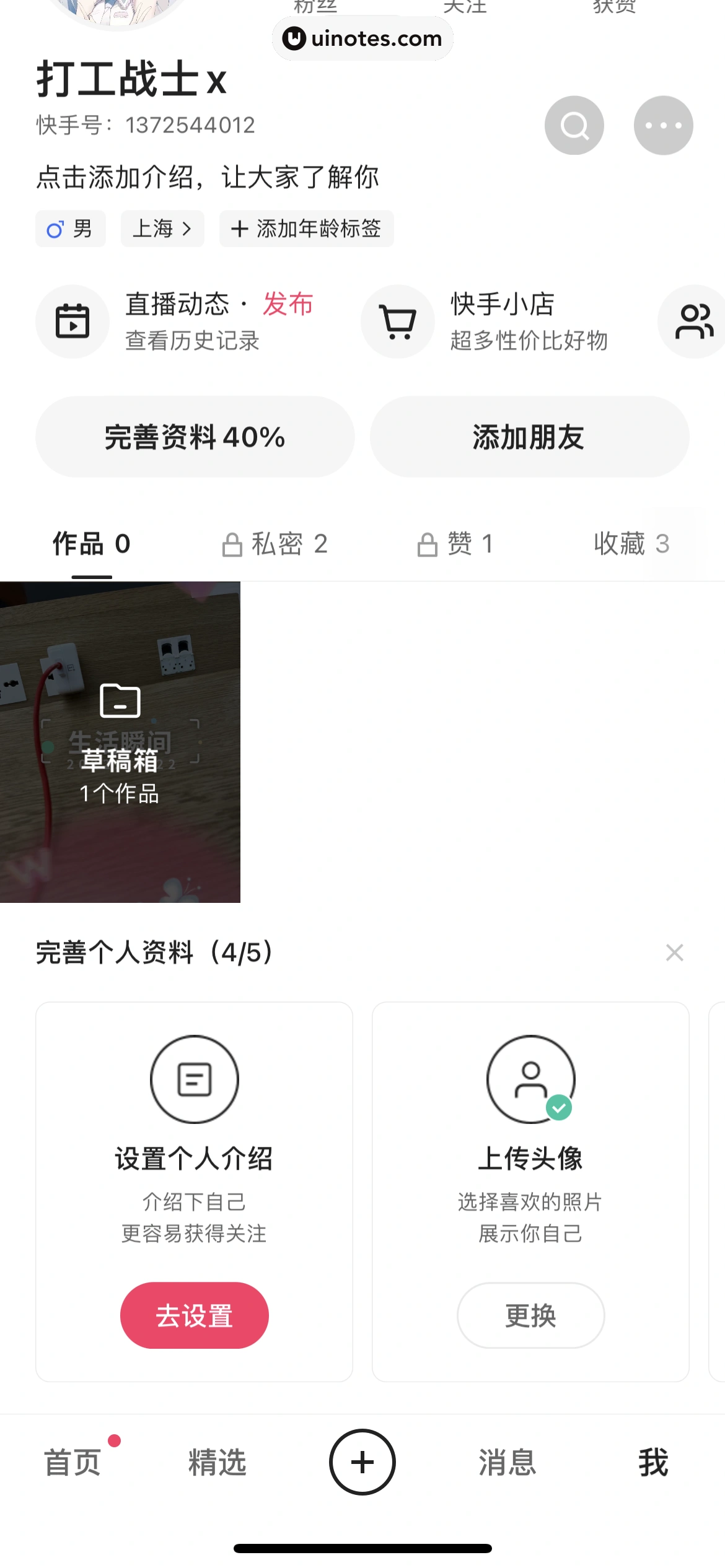Switch to the 赞 tab
The image size is (725, 1568).
pyautogui.click(x=456, y=544)
